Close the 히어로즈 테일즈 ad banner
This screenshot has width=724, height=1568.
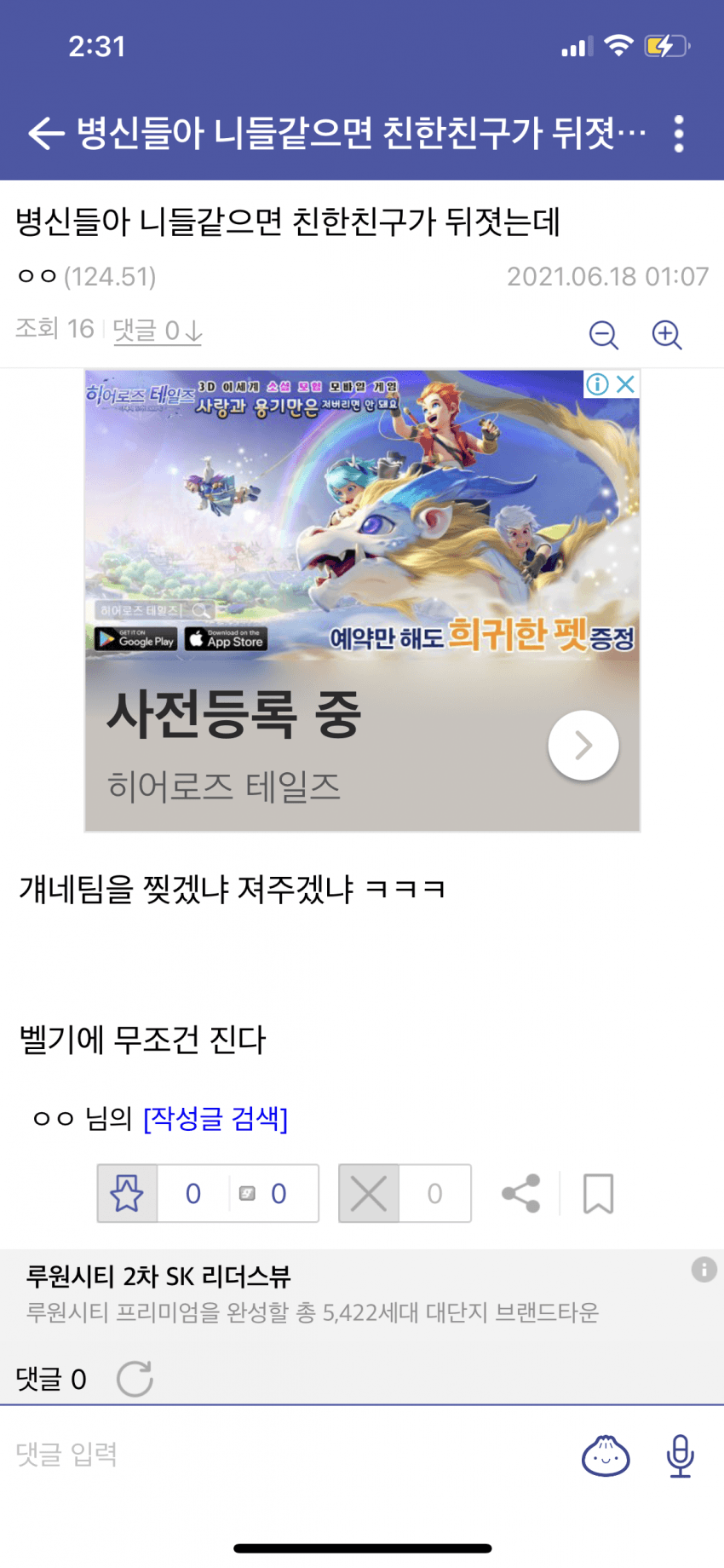point(626,384)
